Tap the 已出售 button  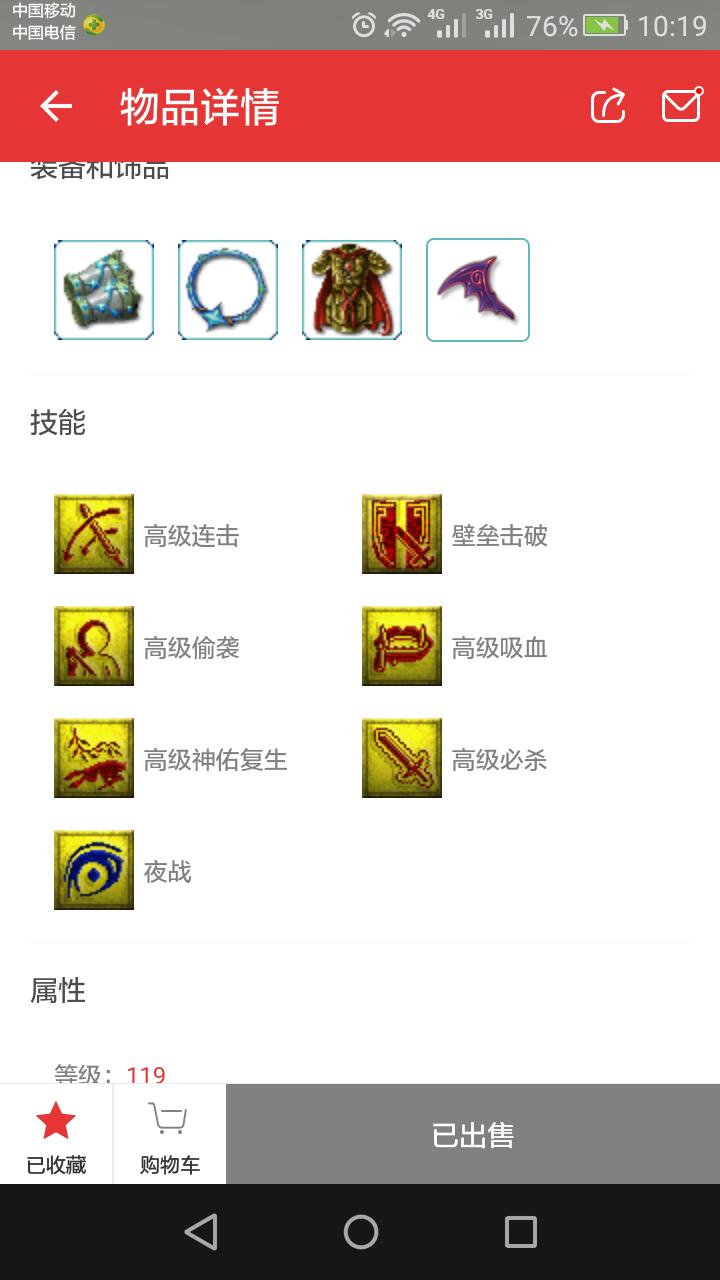point(472,1134)
